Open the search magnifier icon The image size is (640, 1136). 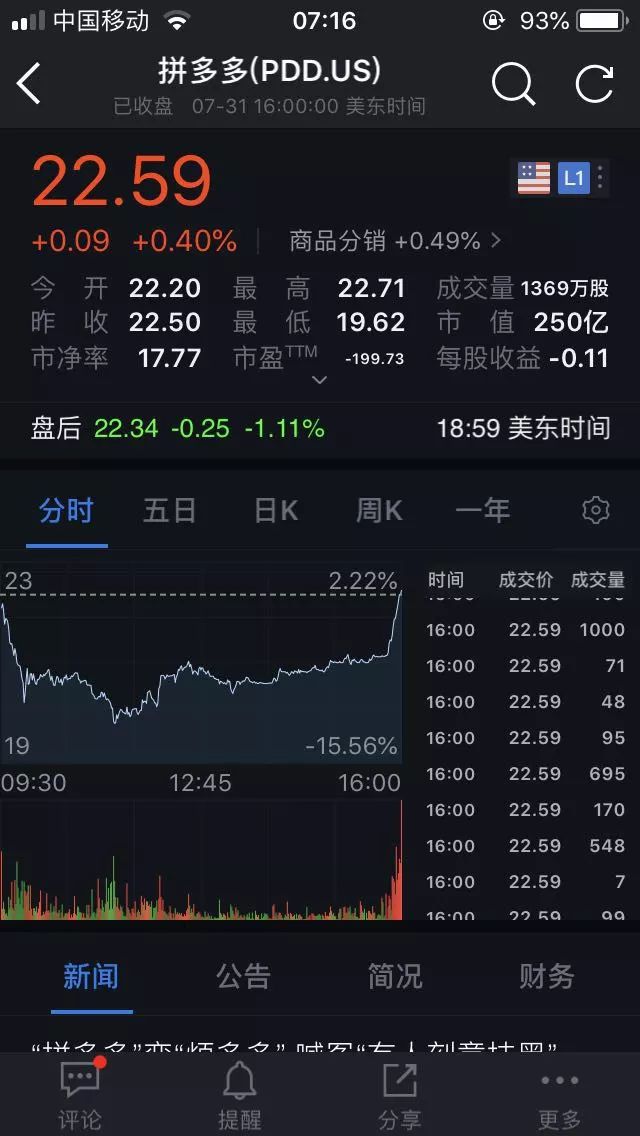(513, 84)
